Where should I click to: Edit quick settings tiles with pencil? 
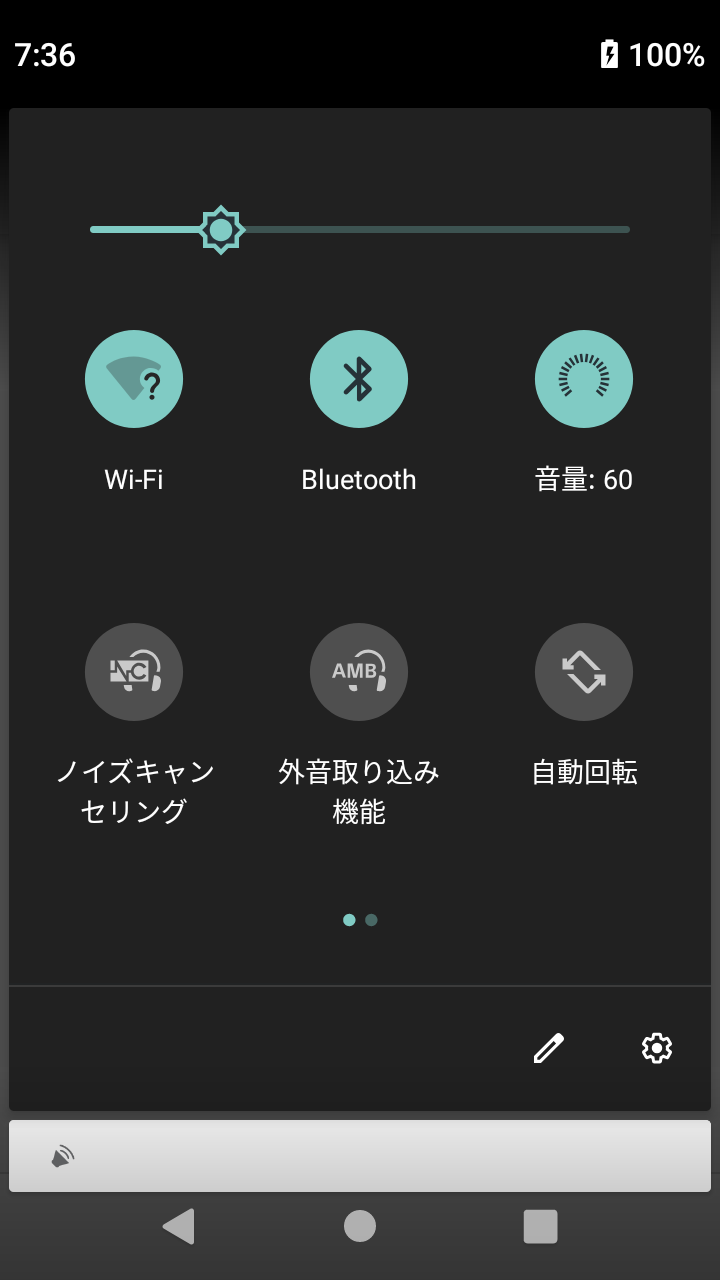[548, 1048]
